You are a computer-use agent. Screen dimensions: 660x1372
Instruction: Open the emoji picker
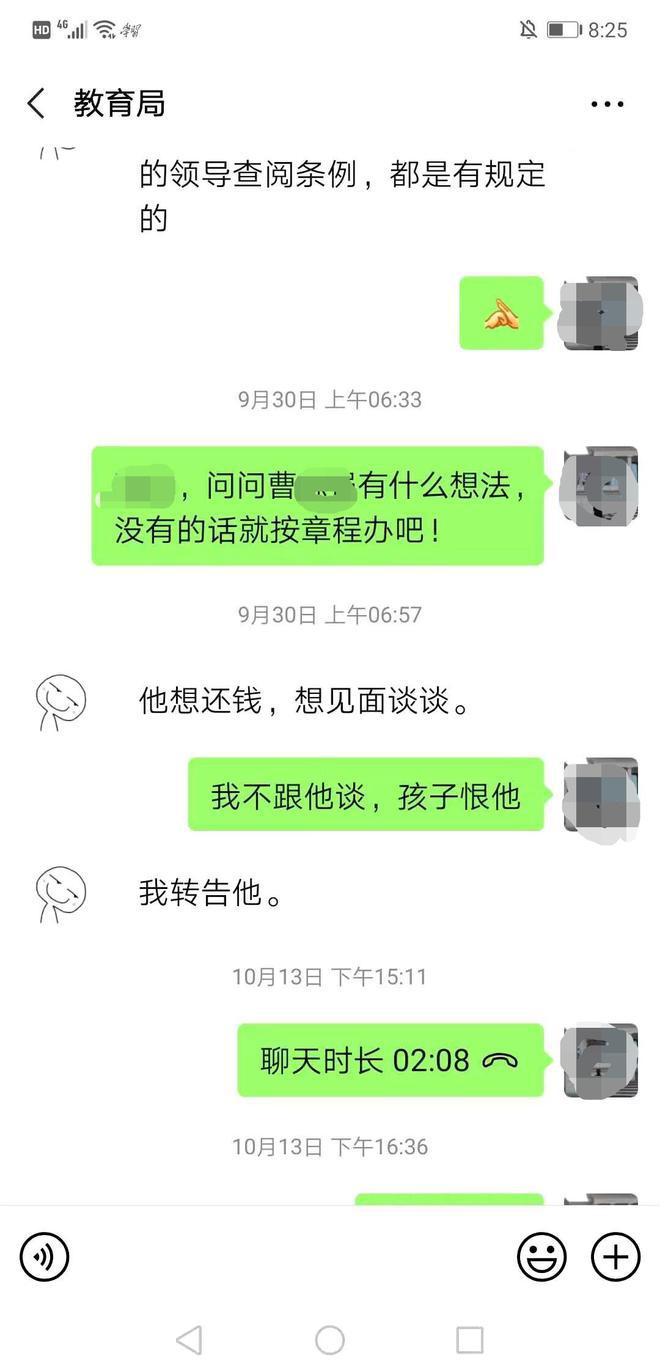541,1256
